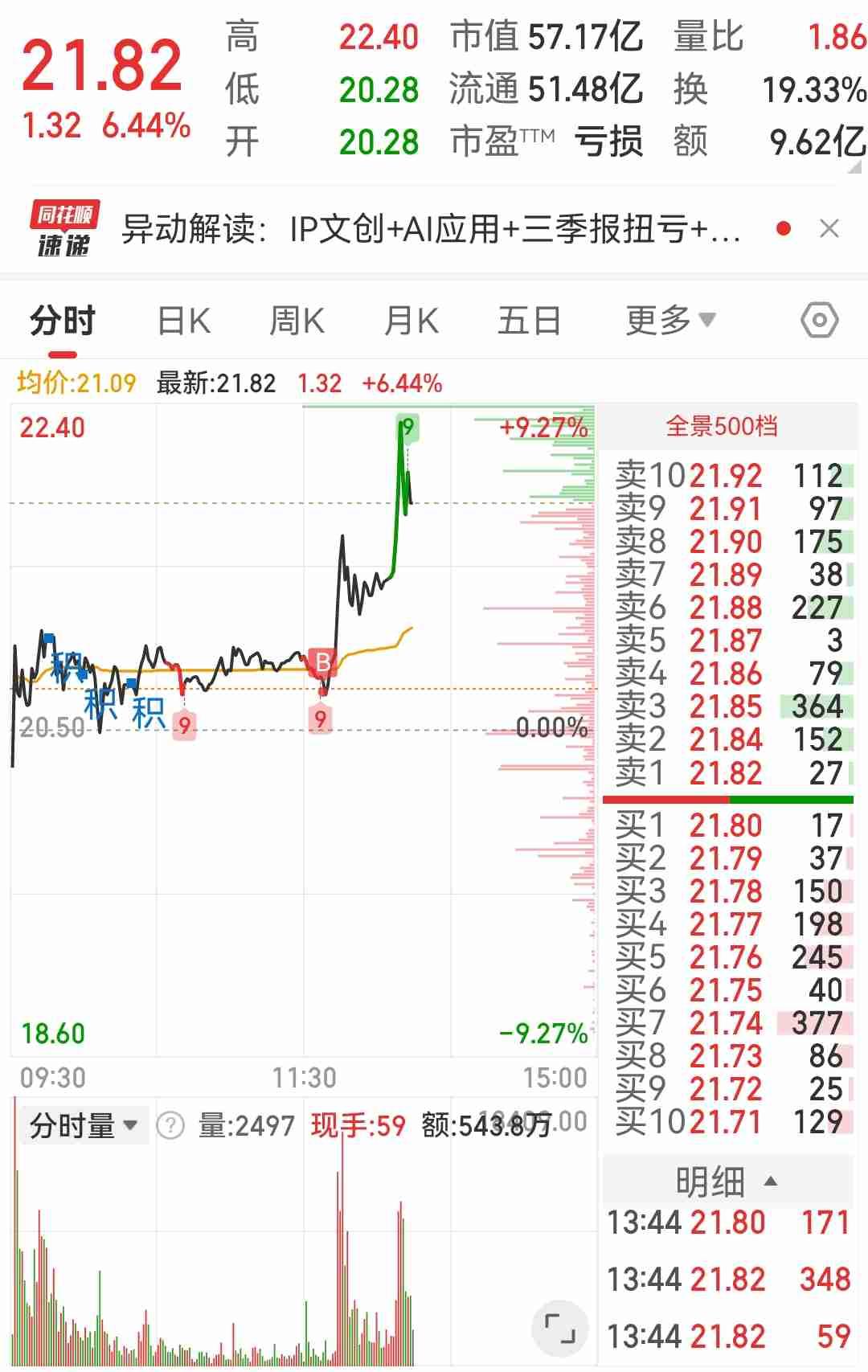868x1372 pixels.
Task: Open the chart settings gear icon
Action: (x=821, y=320)
